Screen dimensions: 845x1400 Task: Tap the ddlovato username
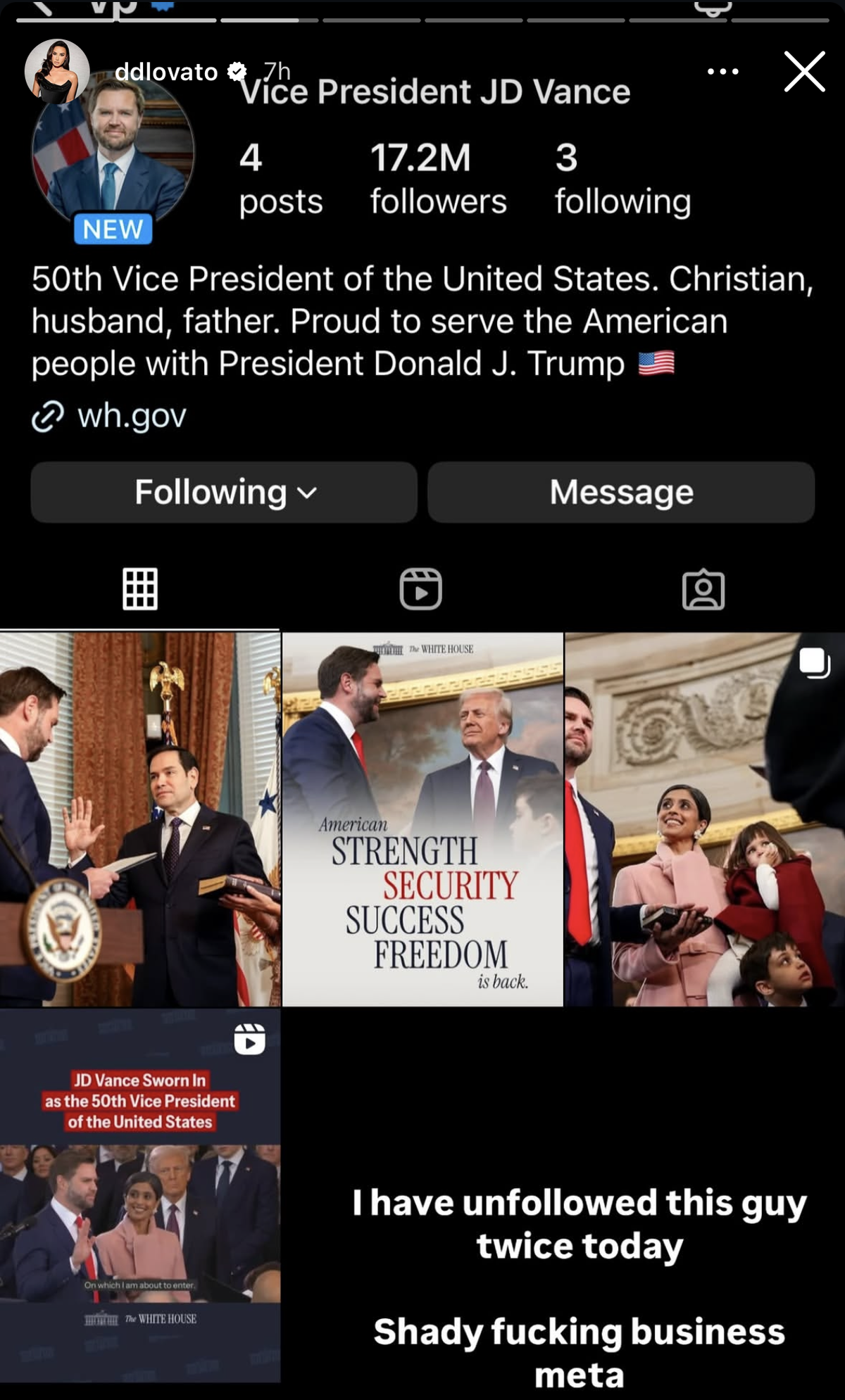coord(166,71)
